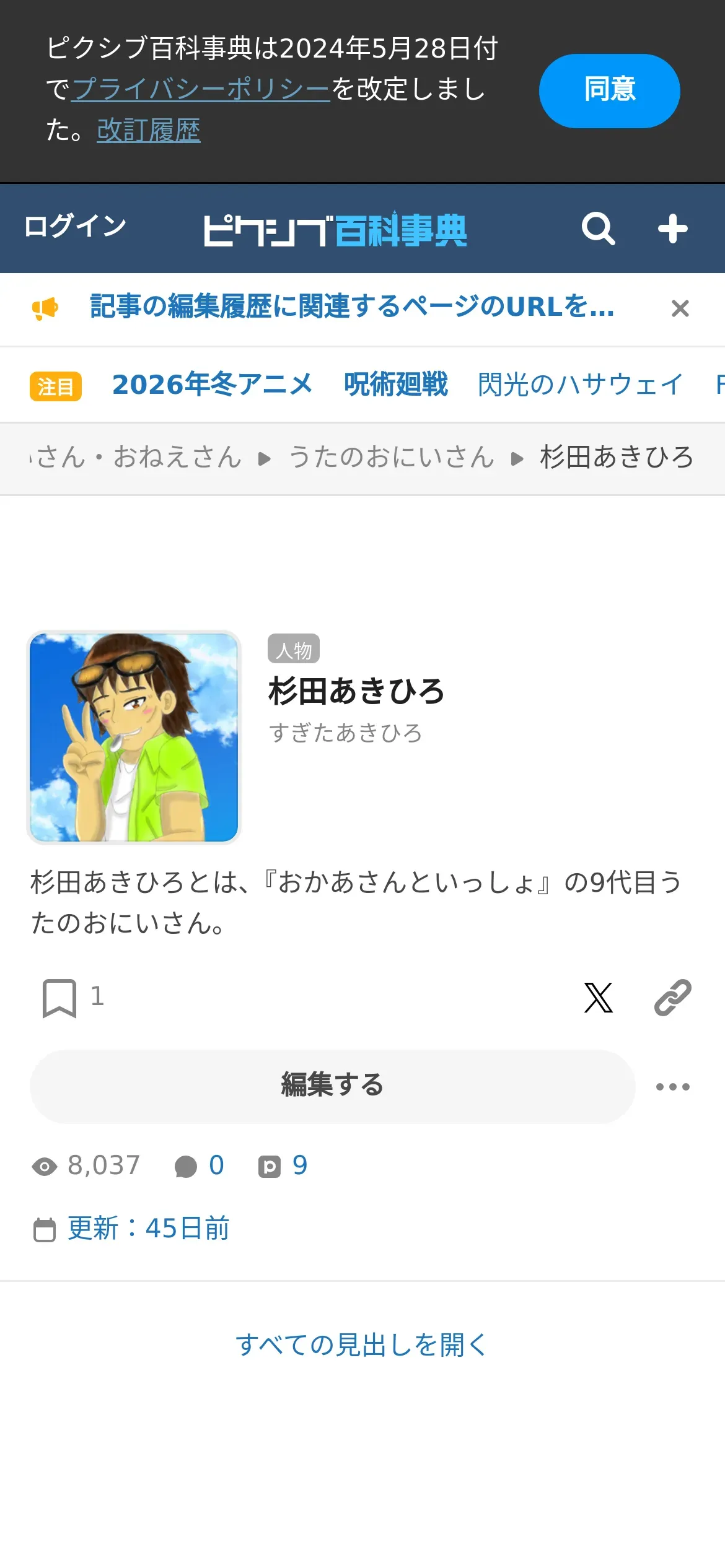Dismiss the announcement banner
This screenshot has width=725, height=1568.
click(680, 308)
